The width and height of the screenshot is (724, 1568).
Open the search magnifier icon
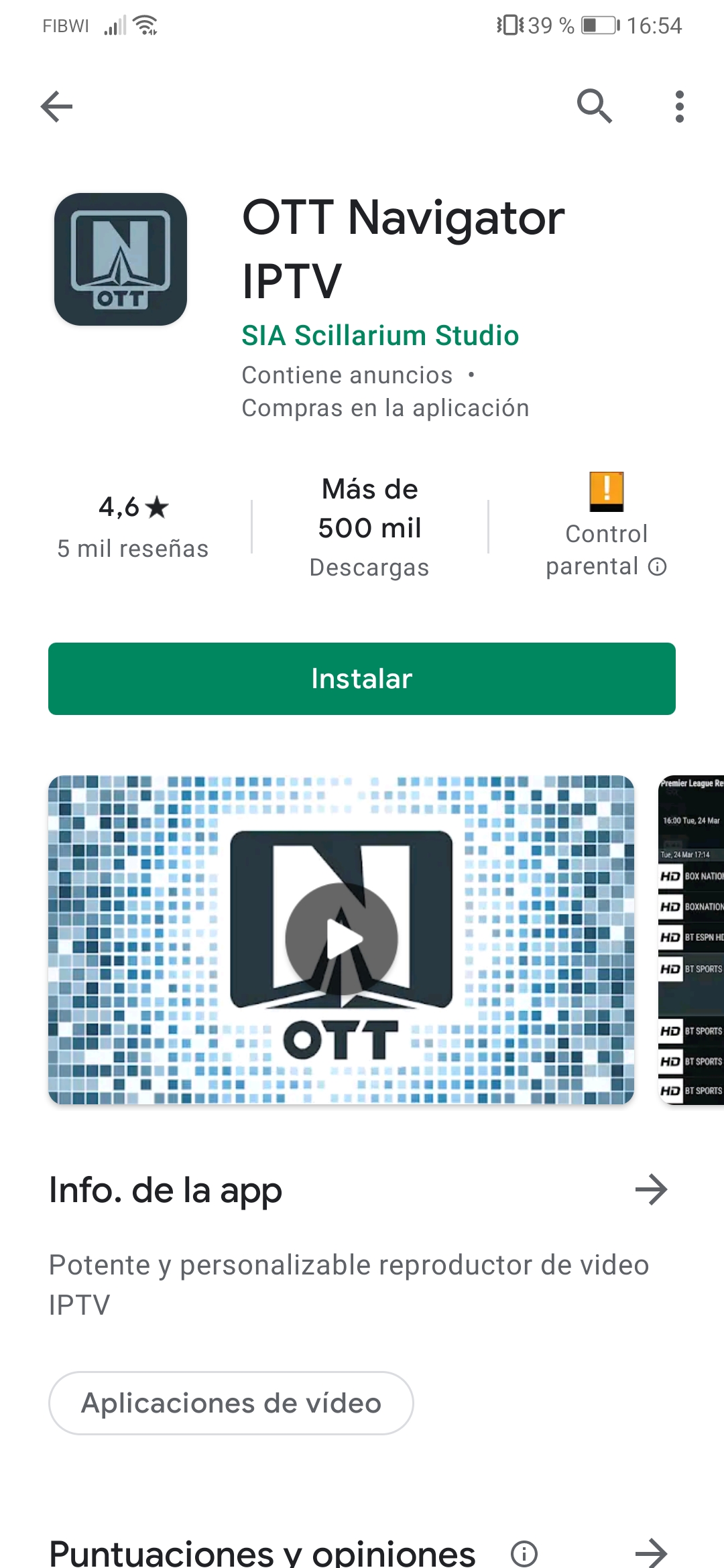594,107
